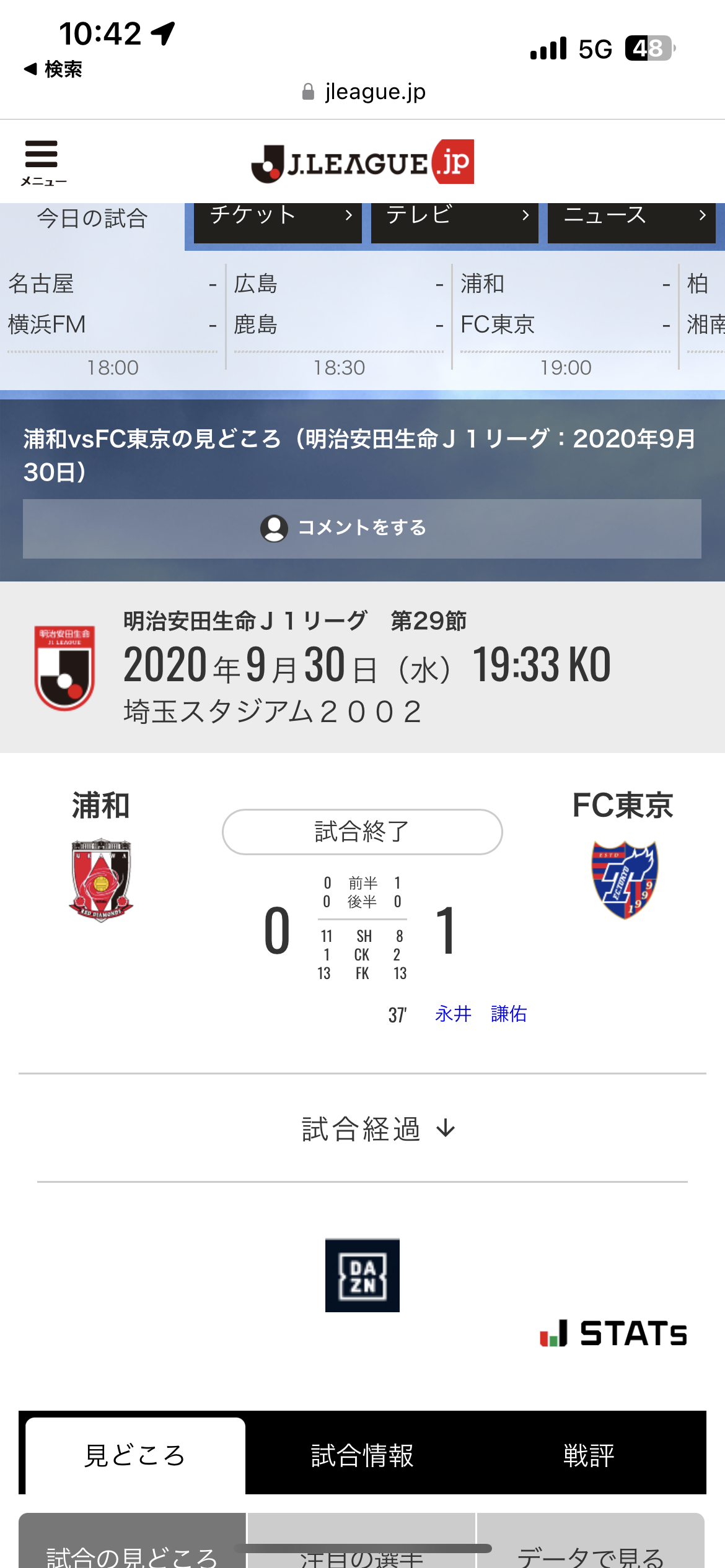Image resolution: width=725 pixels, height=1568 pixels.
Task: Select the 見どころ tab
Action: [x=134, y=1455]
